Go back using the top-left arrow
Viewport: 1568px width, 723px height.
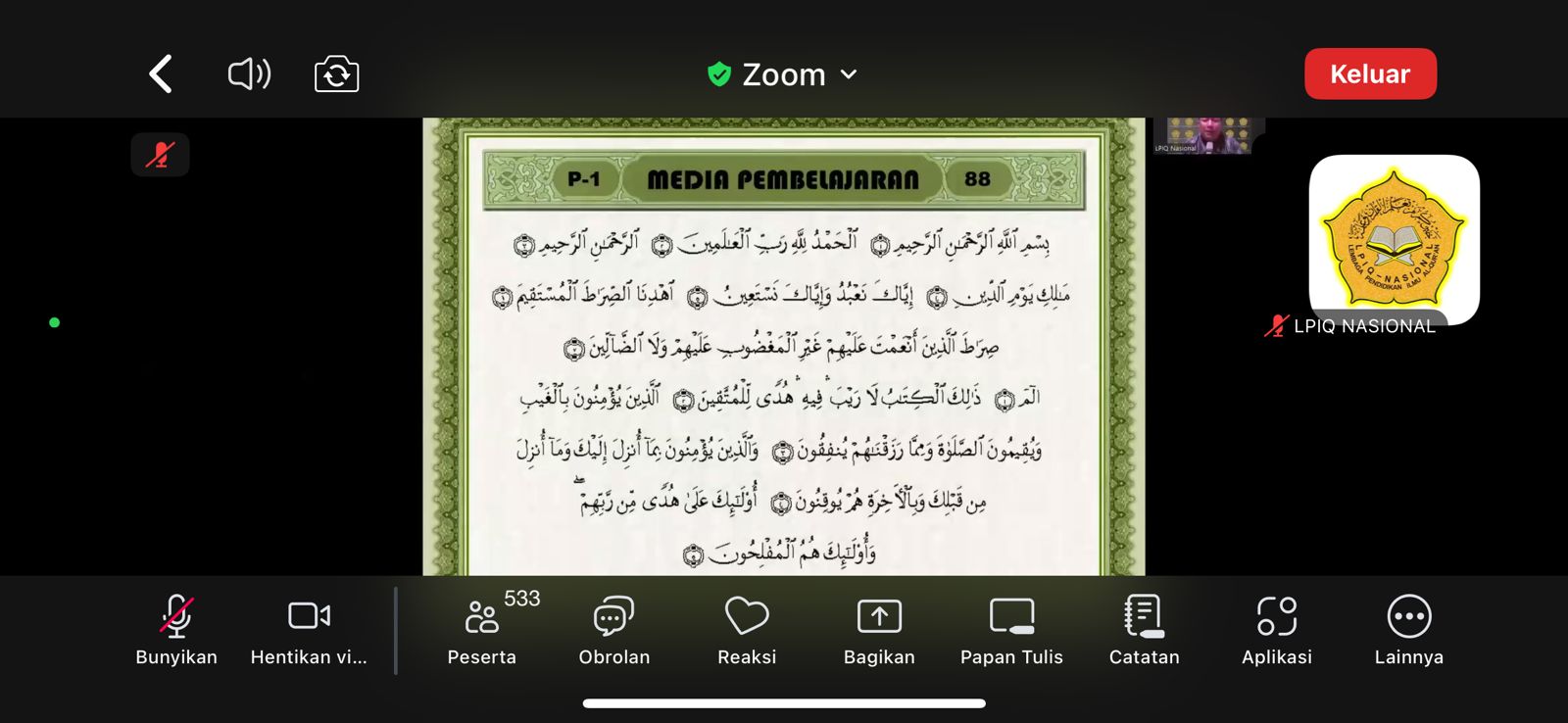coord(161,74)
